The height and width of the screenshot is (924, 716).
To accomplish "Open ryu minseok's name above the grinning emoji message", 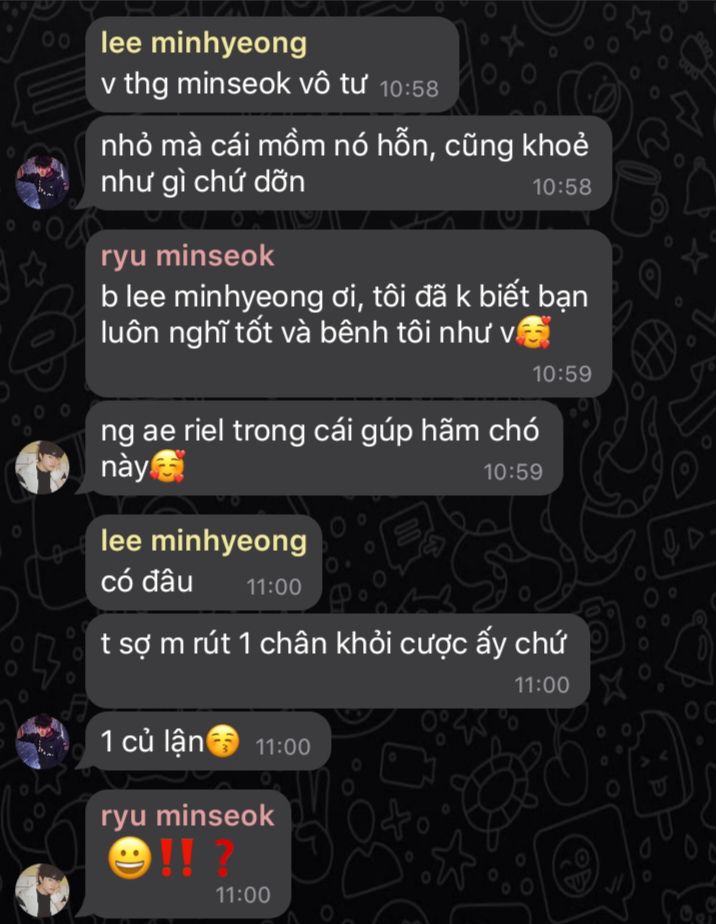I will click(187, 816).
